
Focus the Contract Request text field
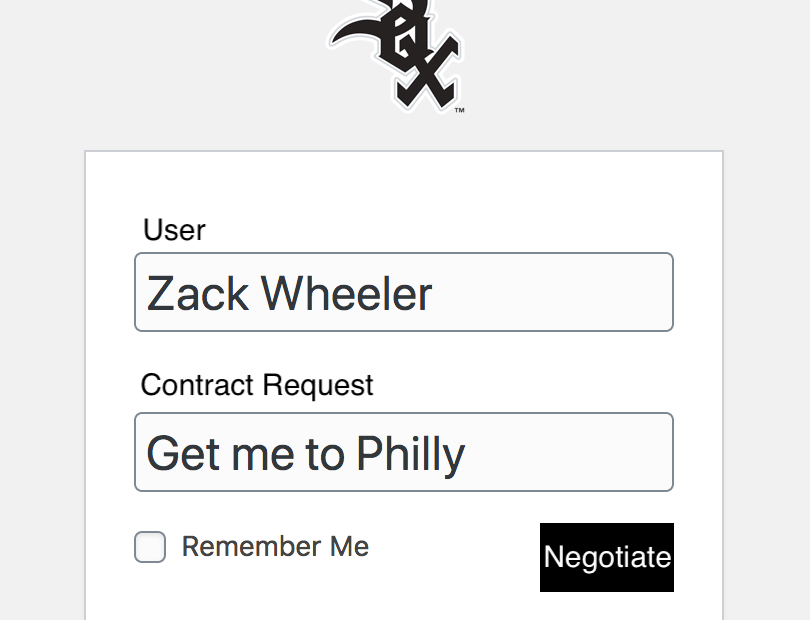point(403,452)
